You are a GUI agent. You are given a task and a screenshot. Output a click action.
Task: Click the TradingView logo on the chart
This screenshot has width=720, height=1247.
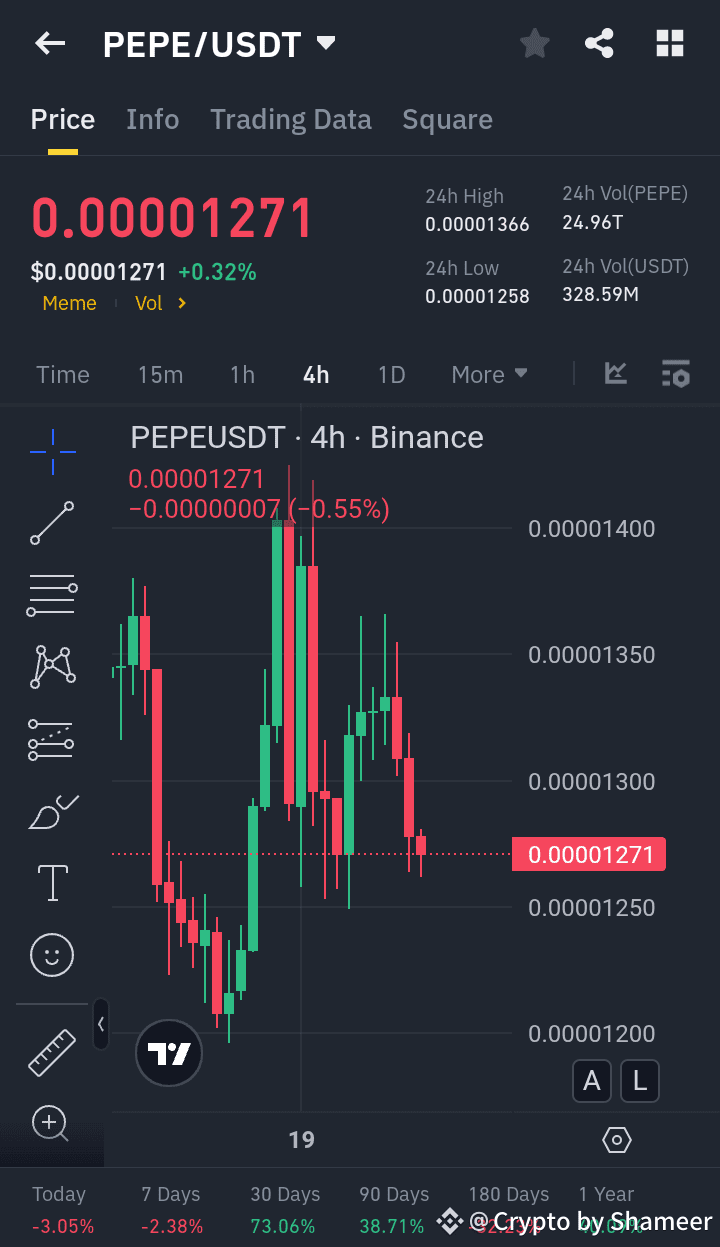pyautogui.click(x=168, y=1053)
